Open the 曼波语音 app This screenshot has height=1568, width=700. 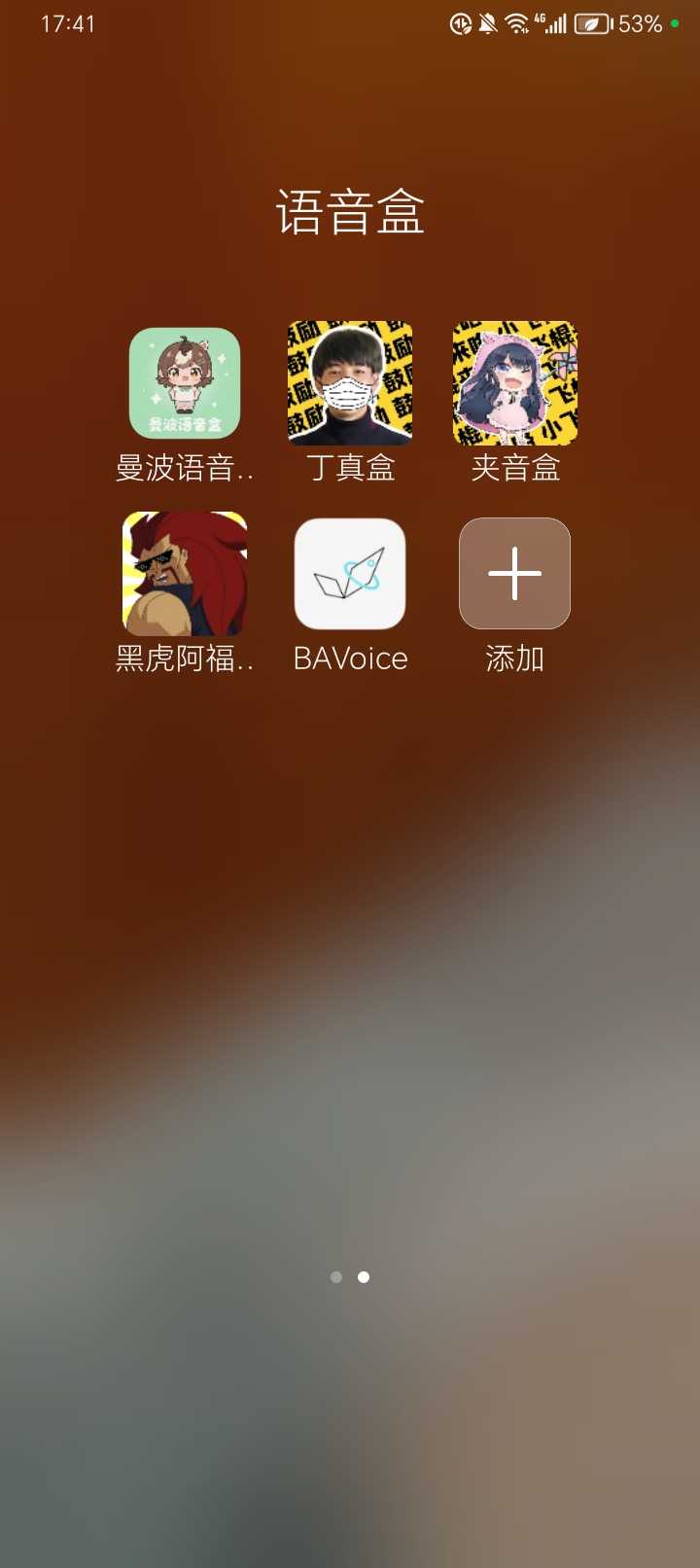[185, 383]
